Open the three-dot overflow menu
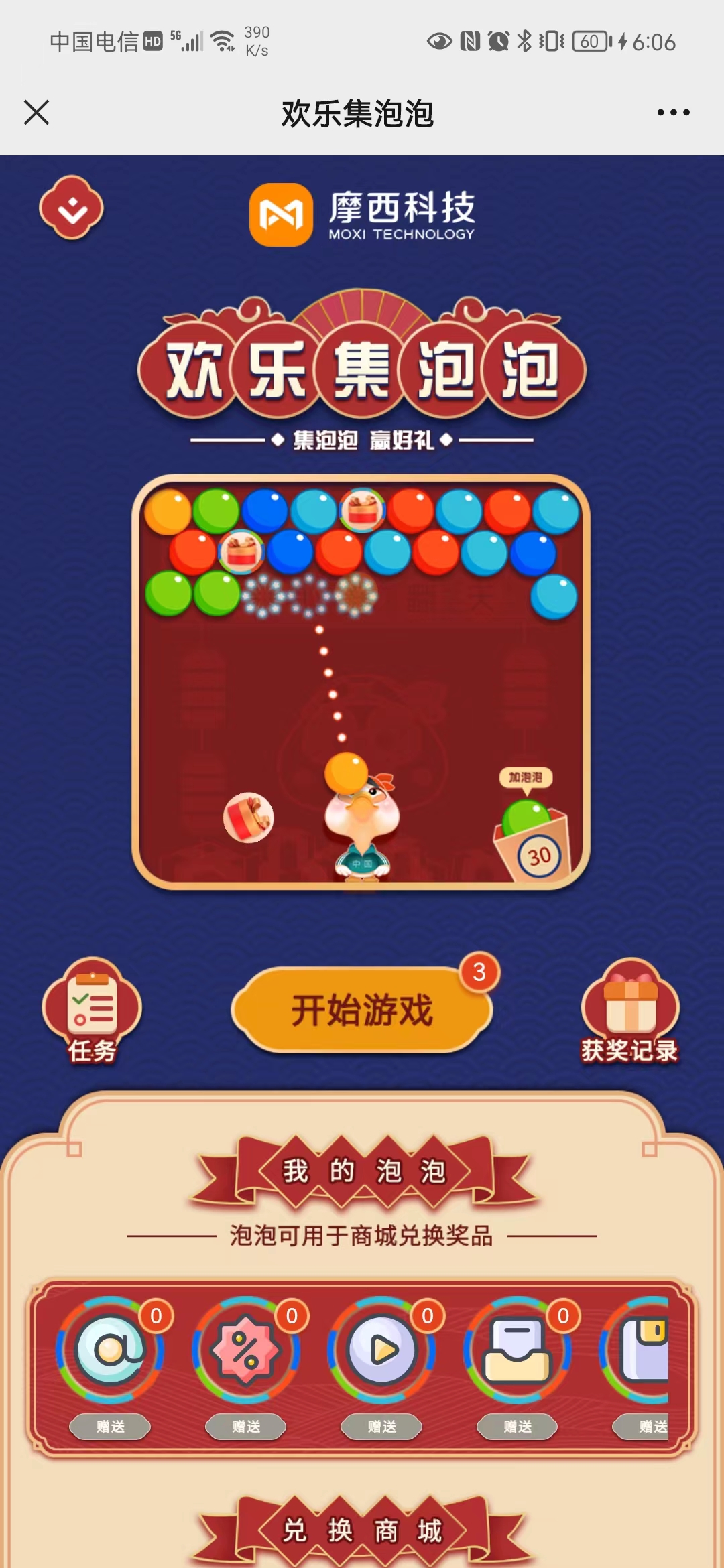 pyautogui.click(x=673, y=112)
